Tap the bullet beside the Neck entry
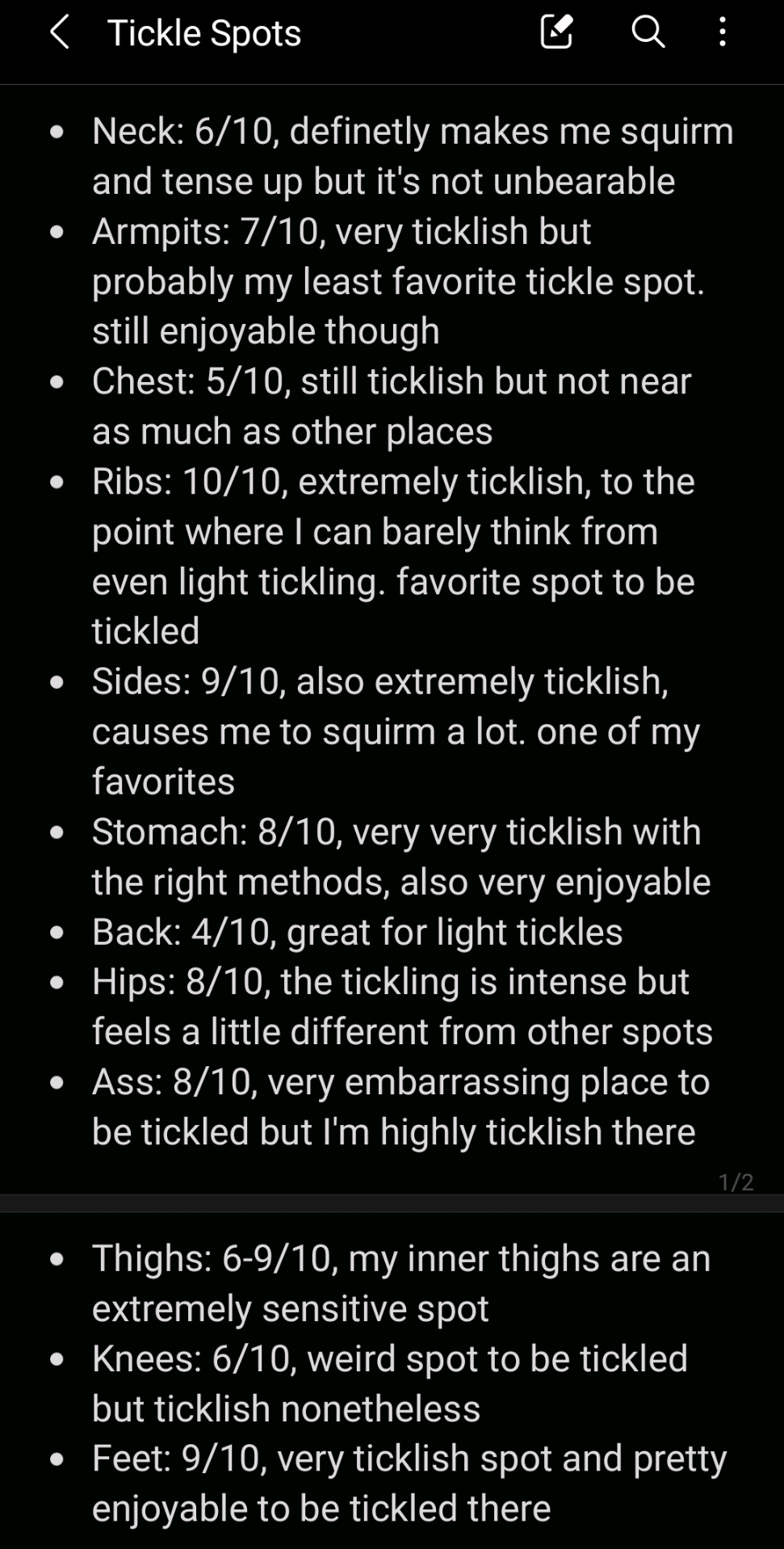Image resolution: width=784 pixels, height=1549 pixels. coord(57,131)
